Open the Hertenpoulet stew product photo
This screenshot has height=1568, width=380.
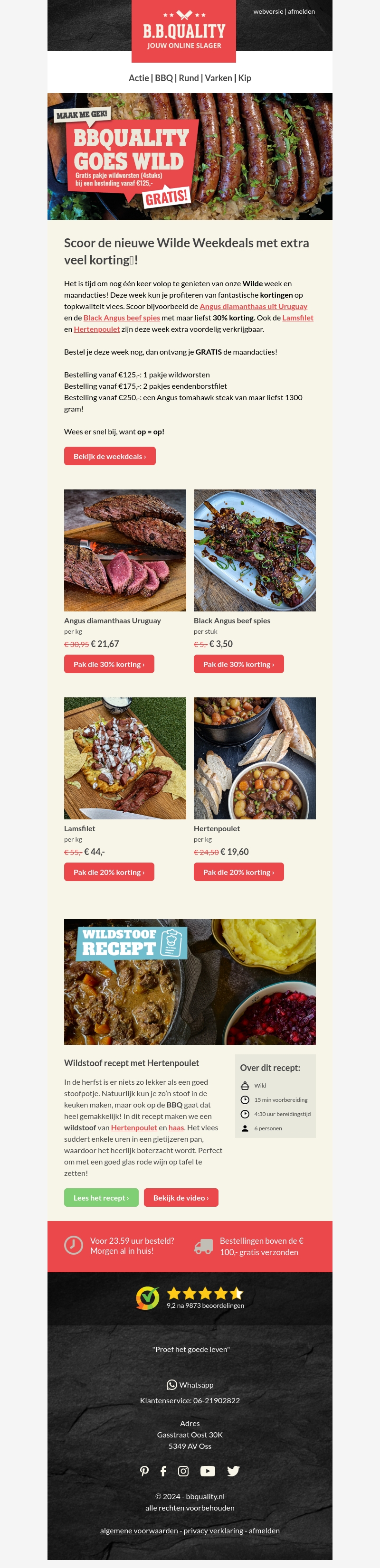coord(255,758)
